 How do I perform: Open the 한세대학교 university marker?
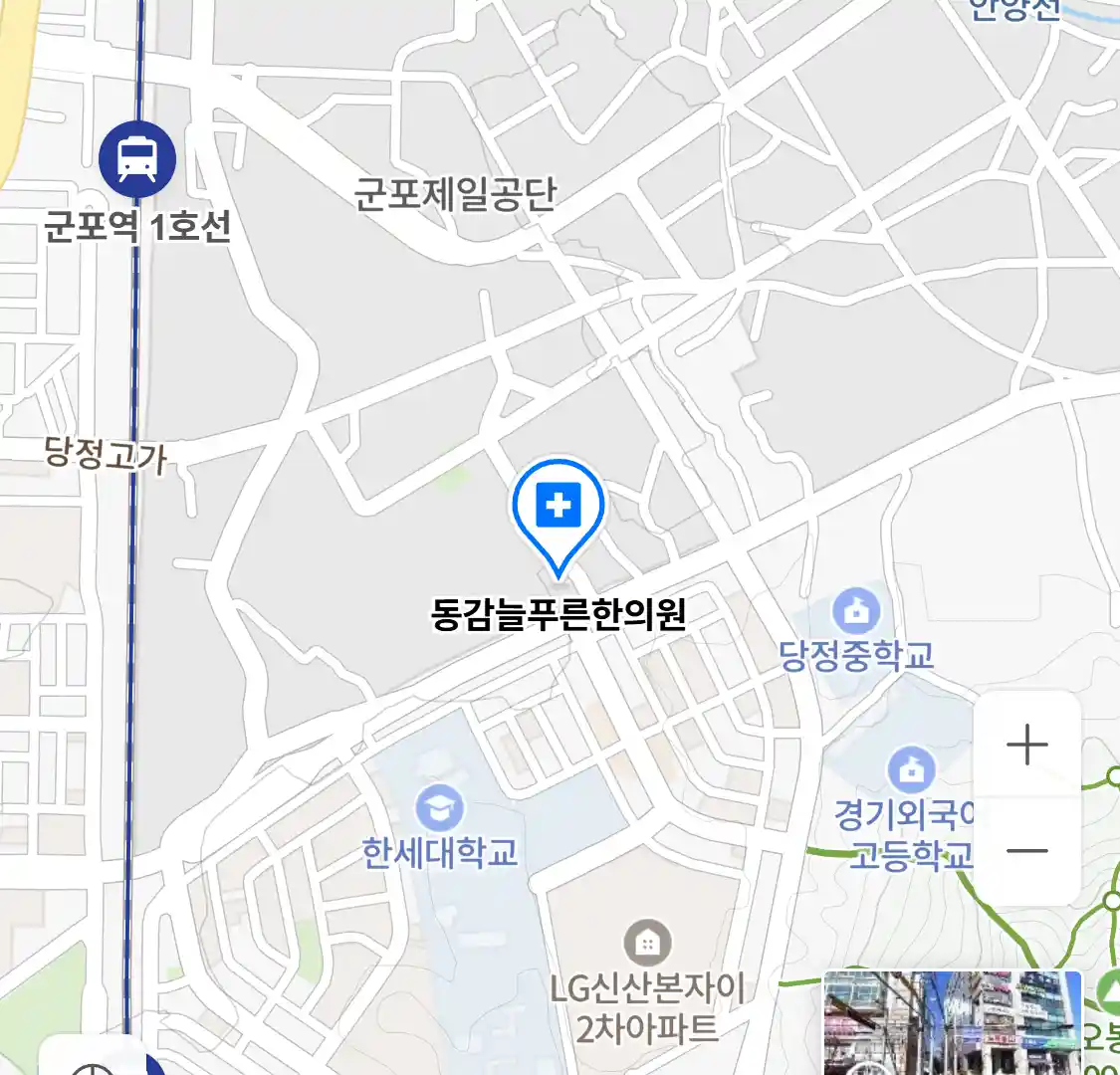point(439,807)
